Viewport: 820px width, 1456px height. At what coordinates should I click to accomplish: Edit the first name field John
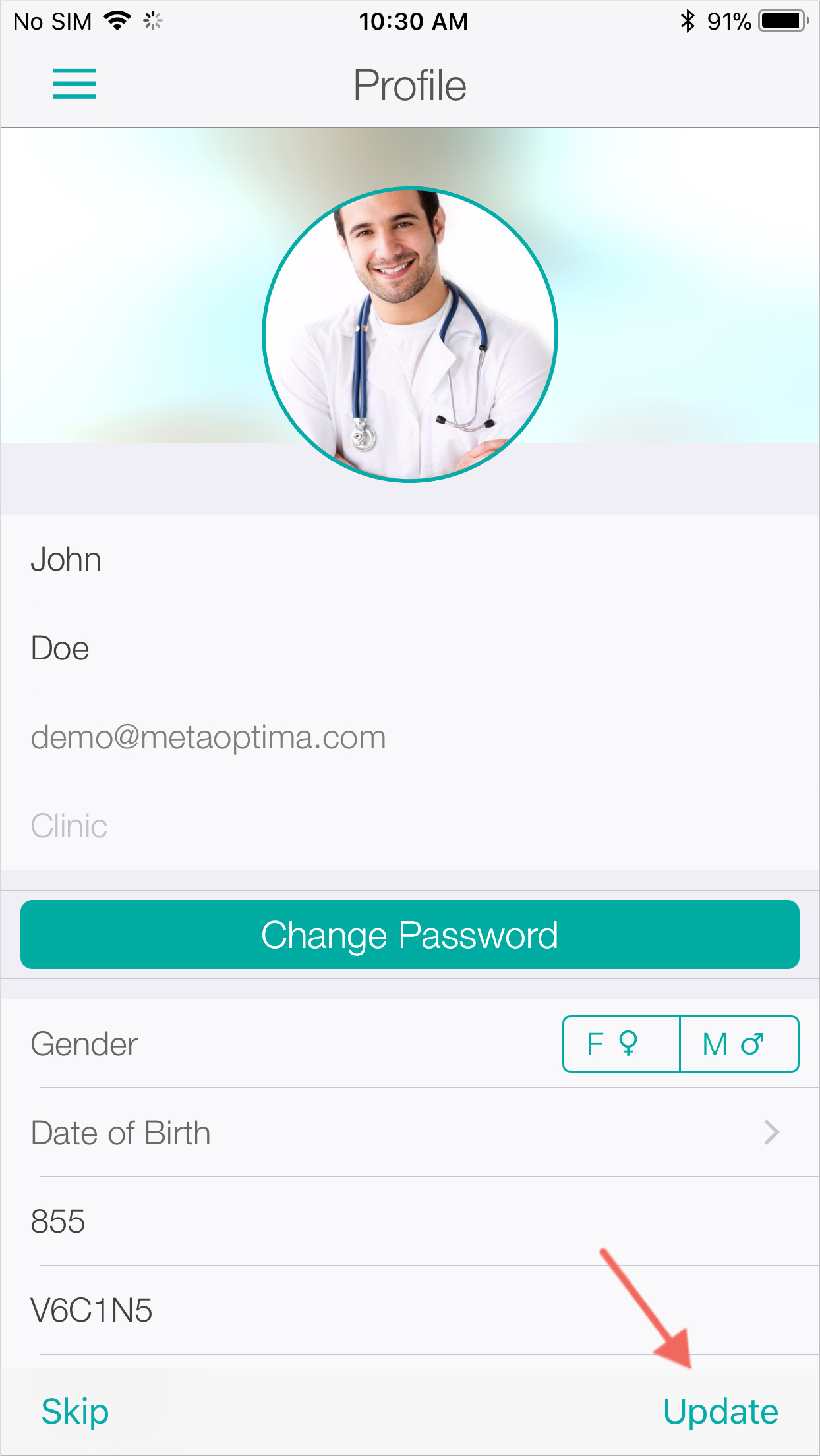point(410,559)
